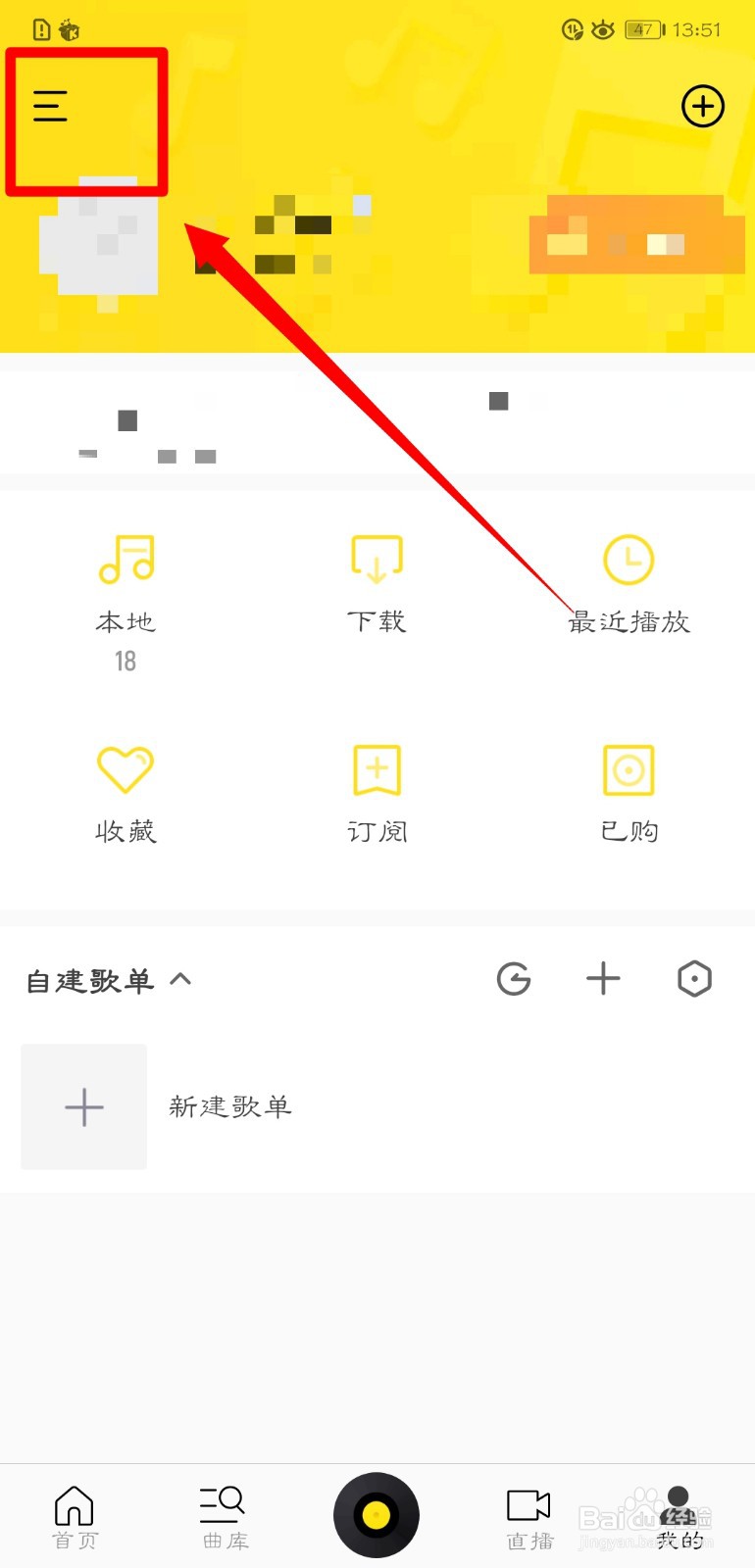This screenshot has height=1568, width=755.
Task: Tap the circular G icon beside 自建歌单
Action: (514, 979)
